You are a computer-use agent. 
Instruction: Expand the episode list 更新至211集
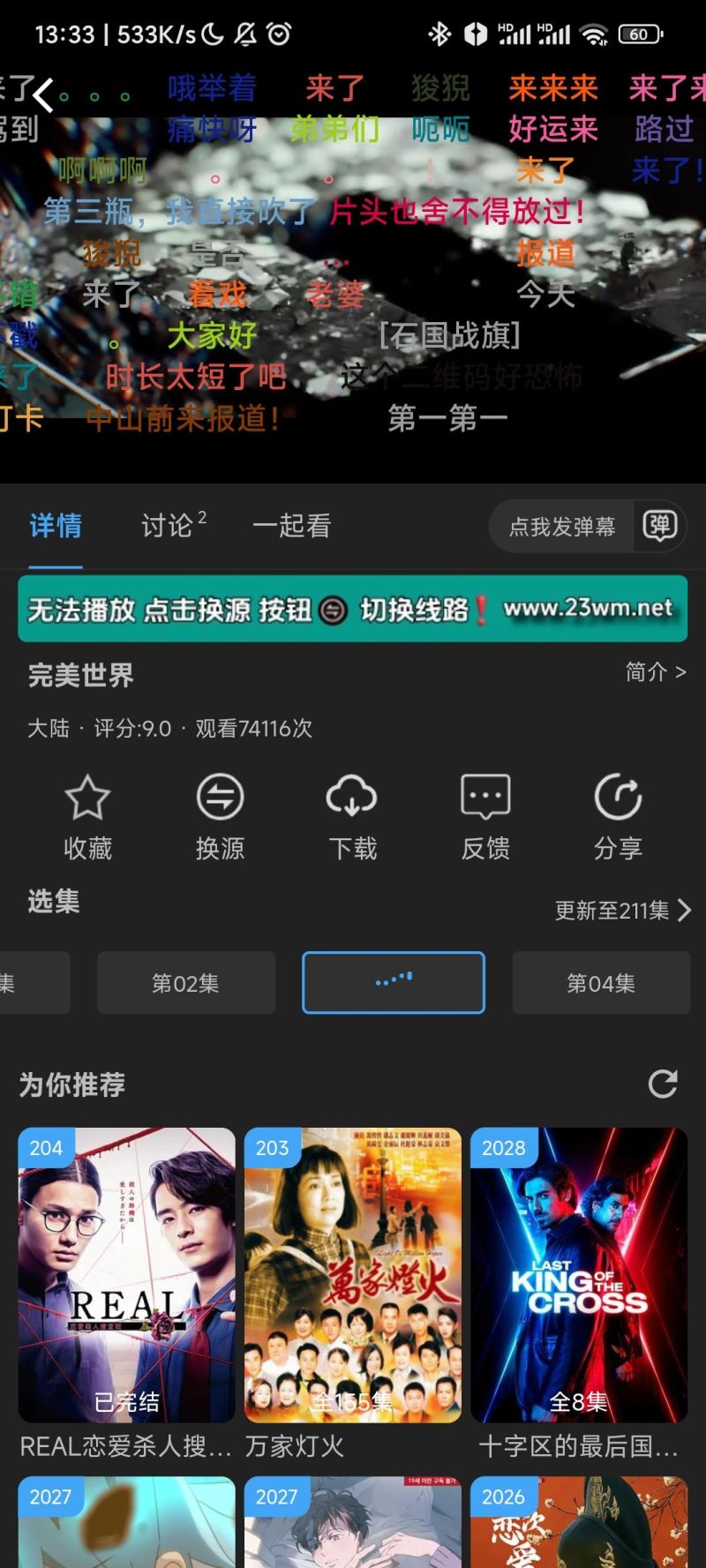click(x=622, y=910)
